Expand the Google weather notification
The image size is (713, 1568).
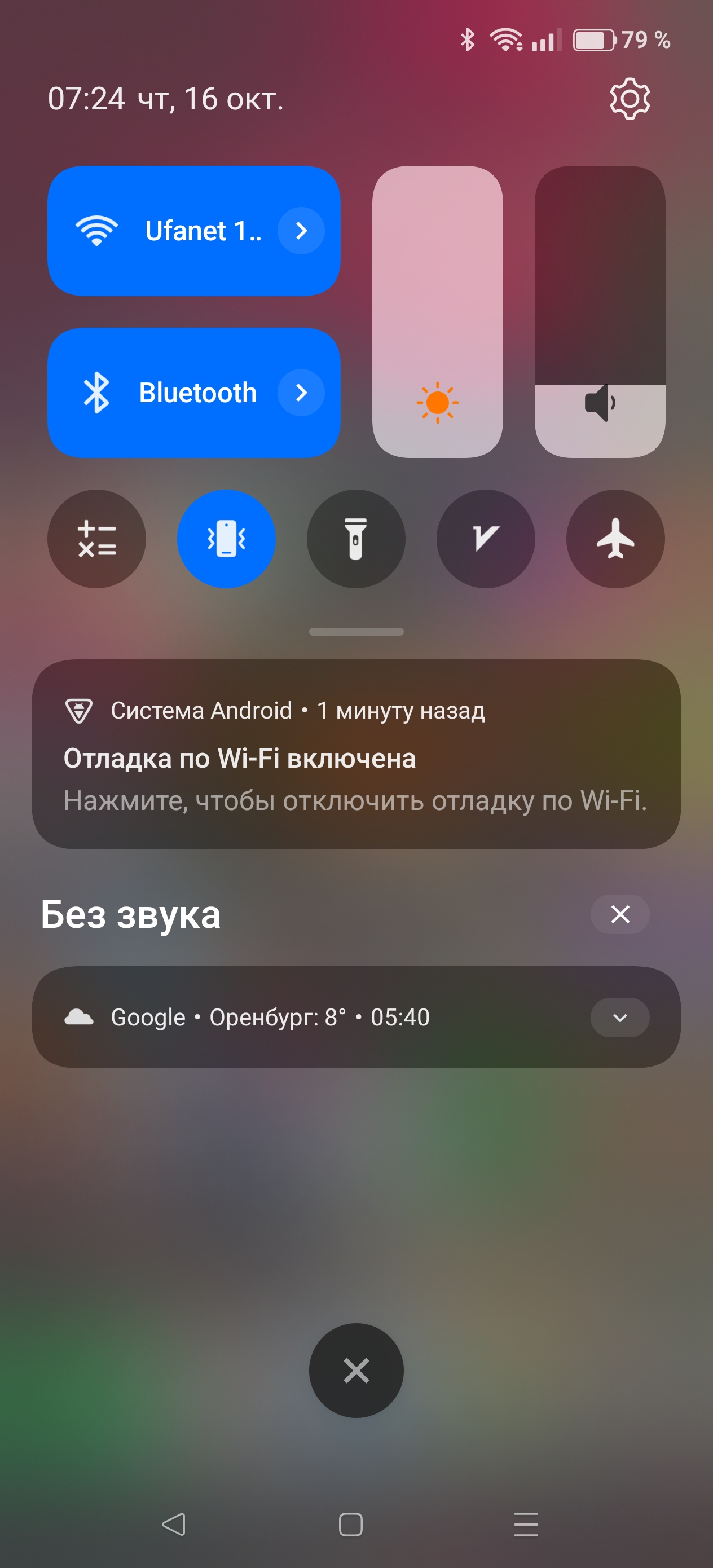coord(620,1018)
